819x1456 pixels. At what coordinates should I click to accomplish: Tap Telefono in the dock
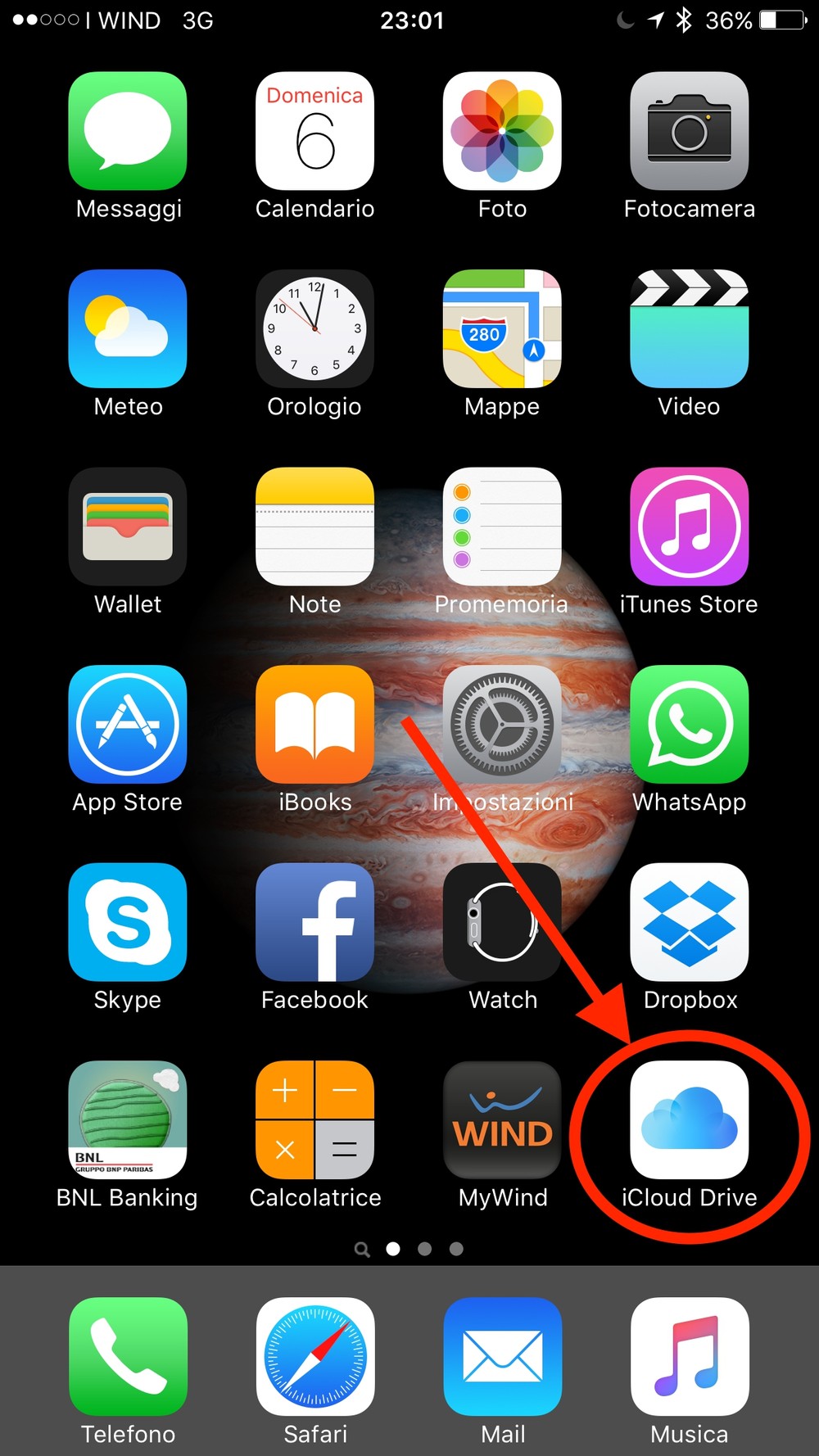tap(128, 1356)
